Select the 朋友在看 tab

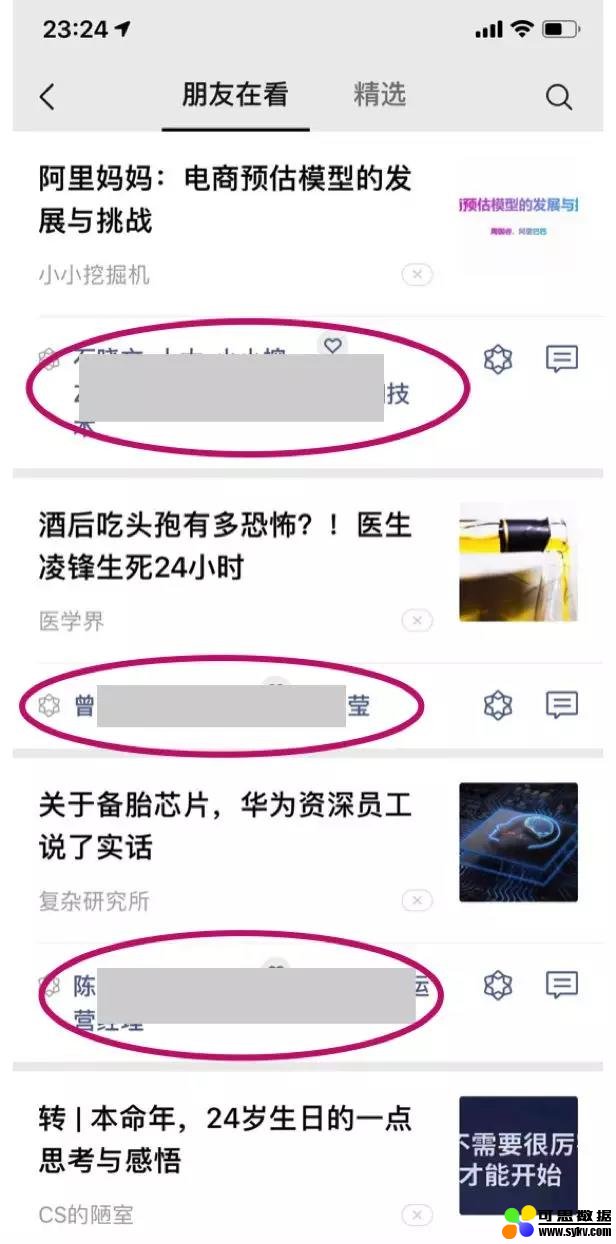pyautogui.click(x=235, y=95)
